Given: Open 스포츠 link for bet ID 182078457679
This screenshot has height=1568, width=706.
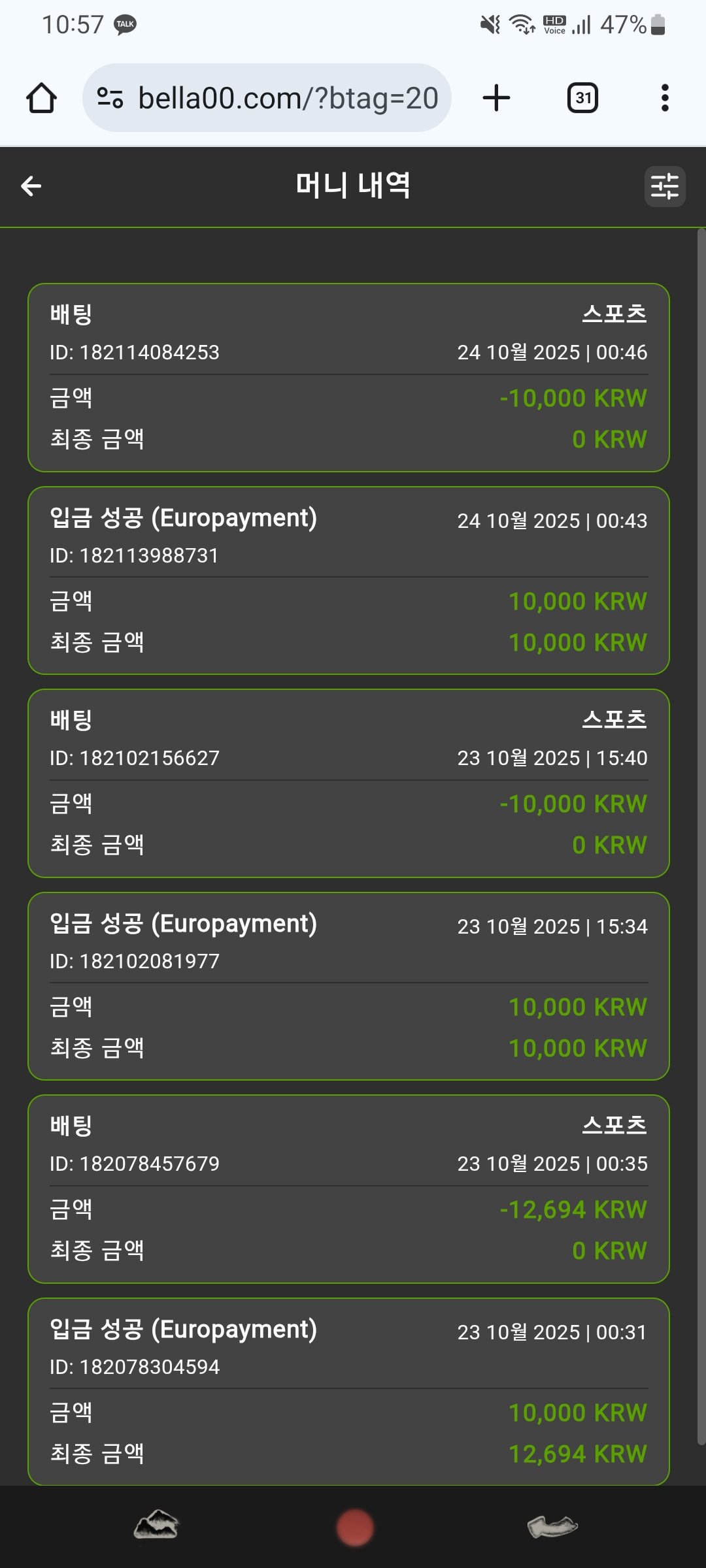Looking at the screenshot, I should (614, 1125).
